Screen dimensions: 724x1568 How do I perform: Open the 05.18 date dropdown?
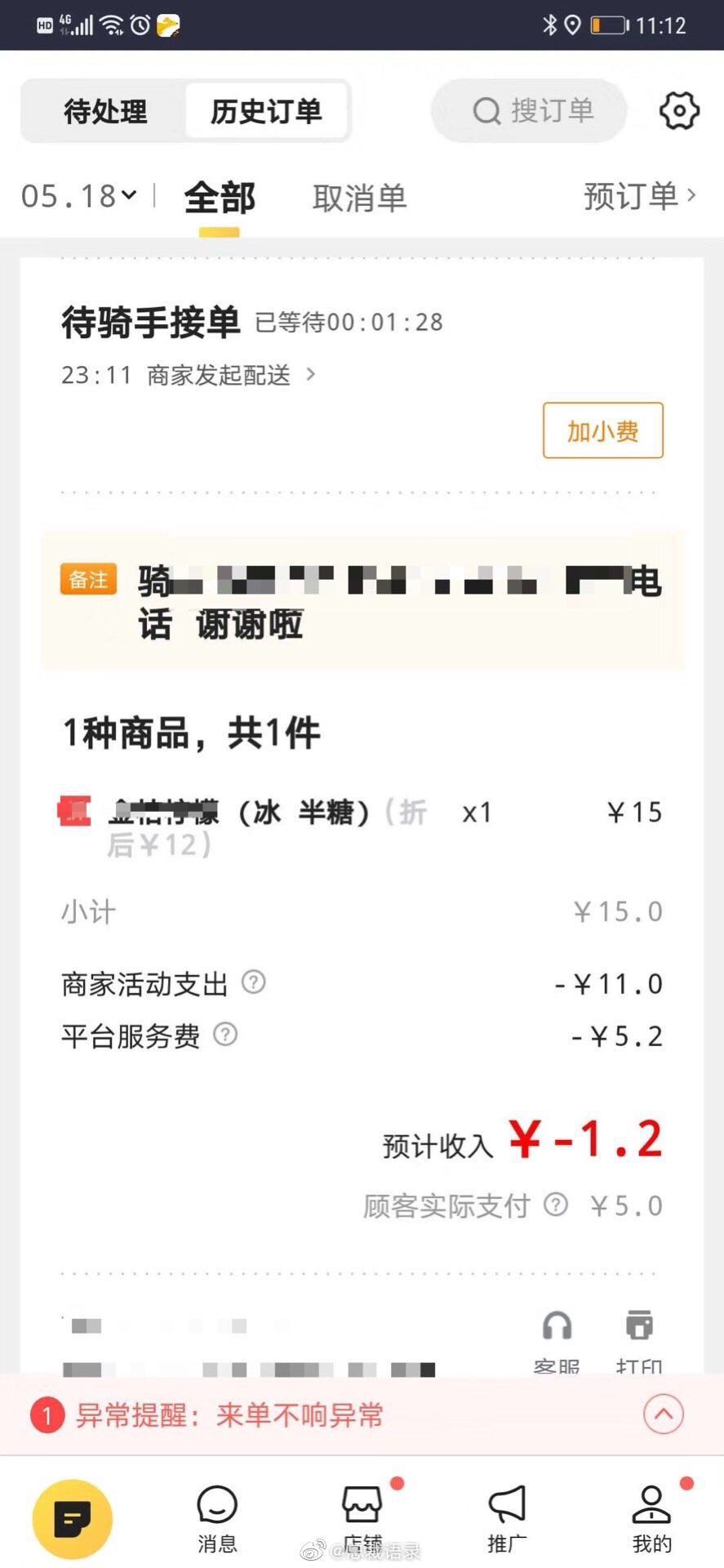(78, 196)
